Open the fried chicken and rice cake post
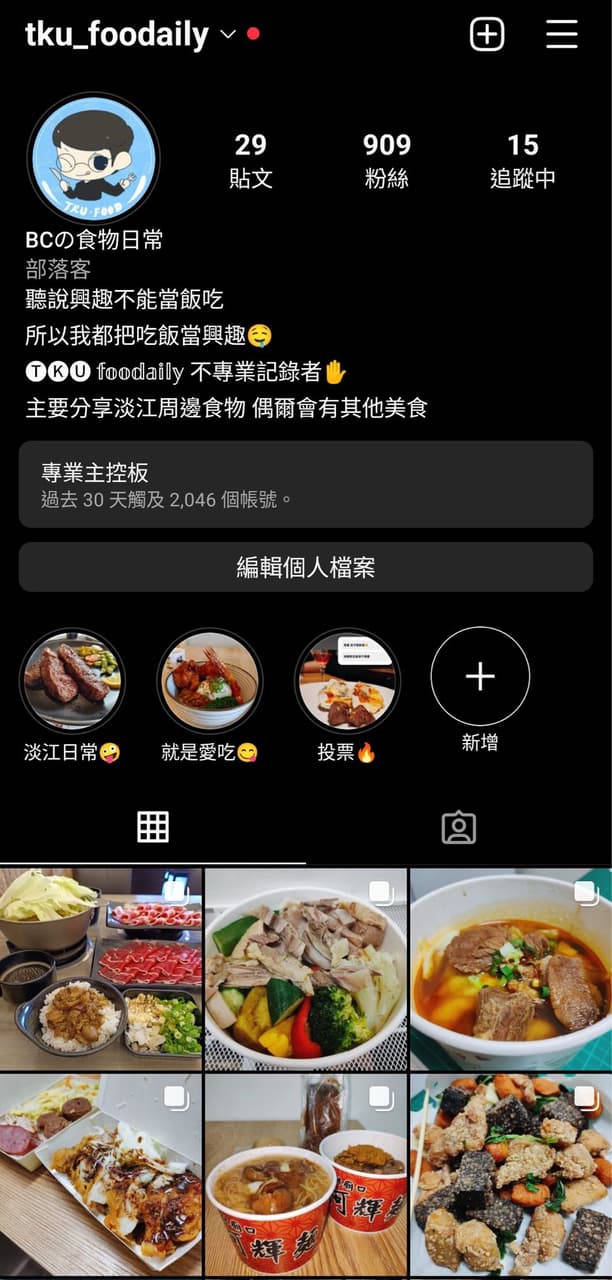Screen dimensions: 612x1280 click(x=511, y=1176)
